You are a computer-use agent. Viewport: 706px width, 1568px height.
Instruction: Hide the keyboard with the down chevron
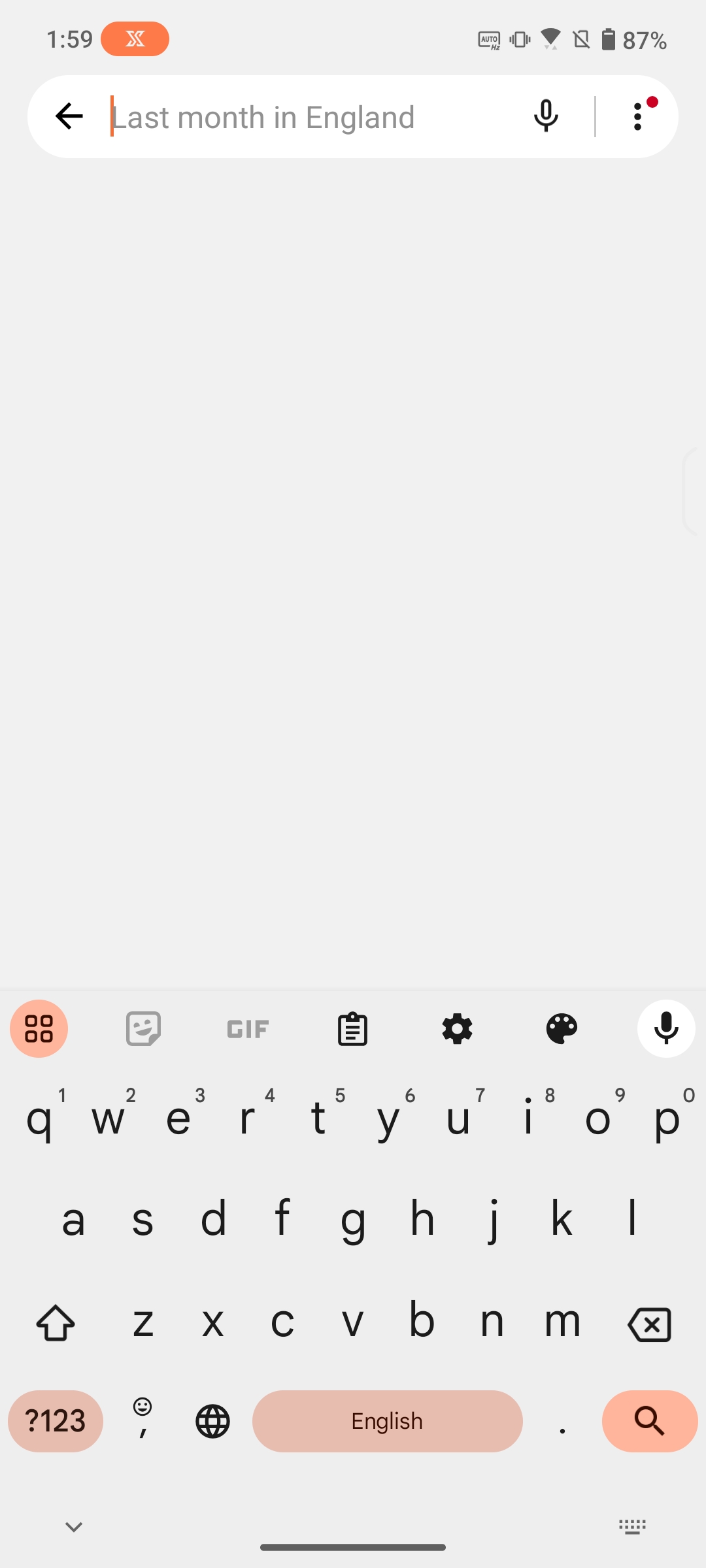pos(74,1527)
